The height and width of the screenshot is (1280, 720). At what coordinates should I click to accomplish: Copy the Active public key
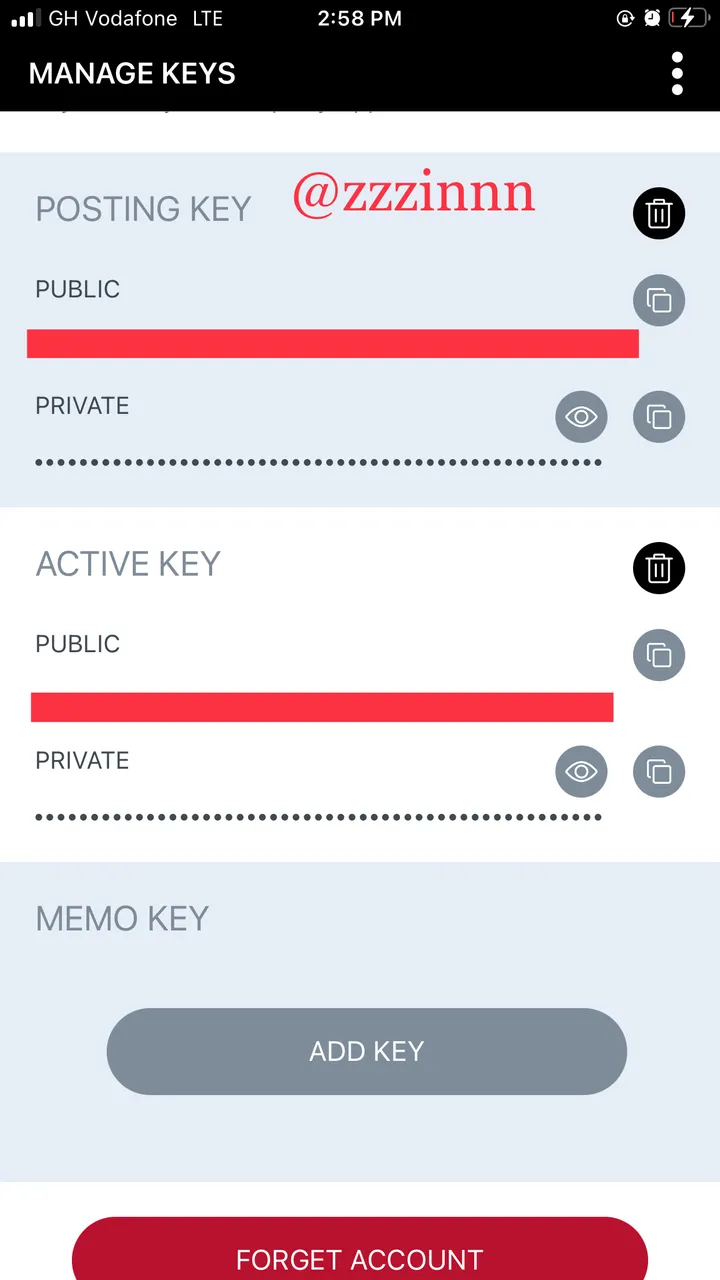pos(658,655)
